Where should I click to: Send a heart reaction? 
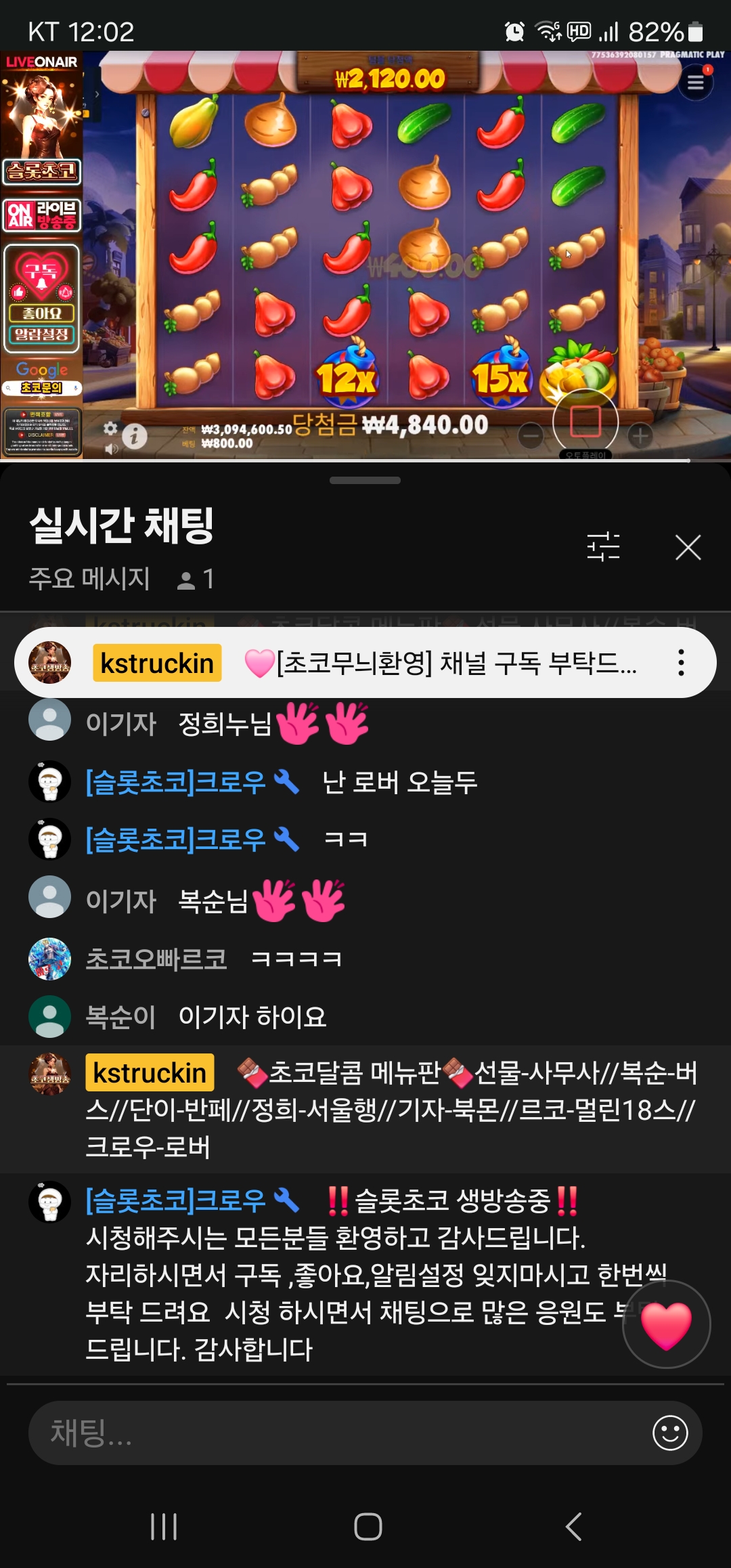point(666,1325)
